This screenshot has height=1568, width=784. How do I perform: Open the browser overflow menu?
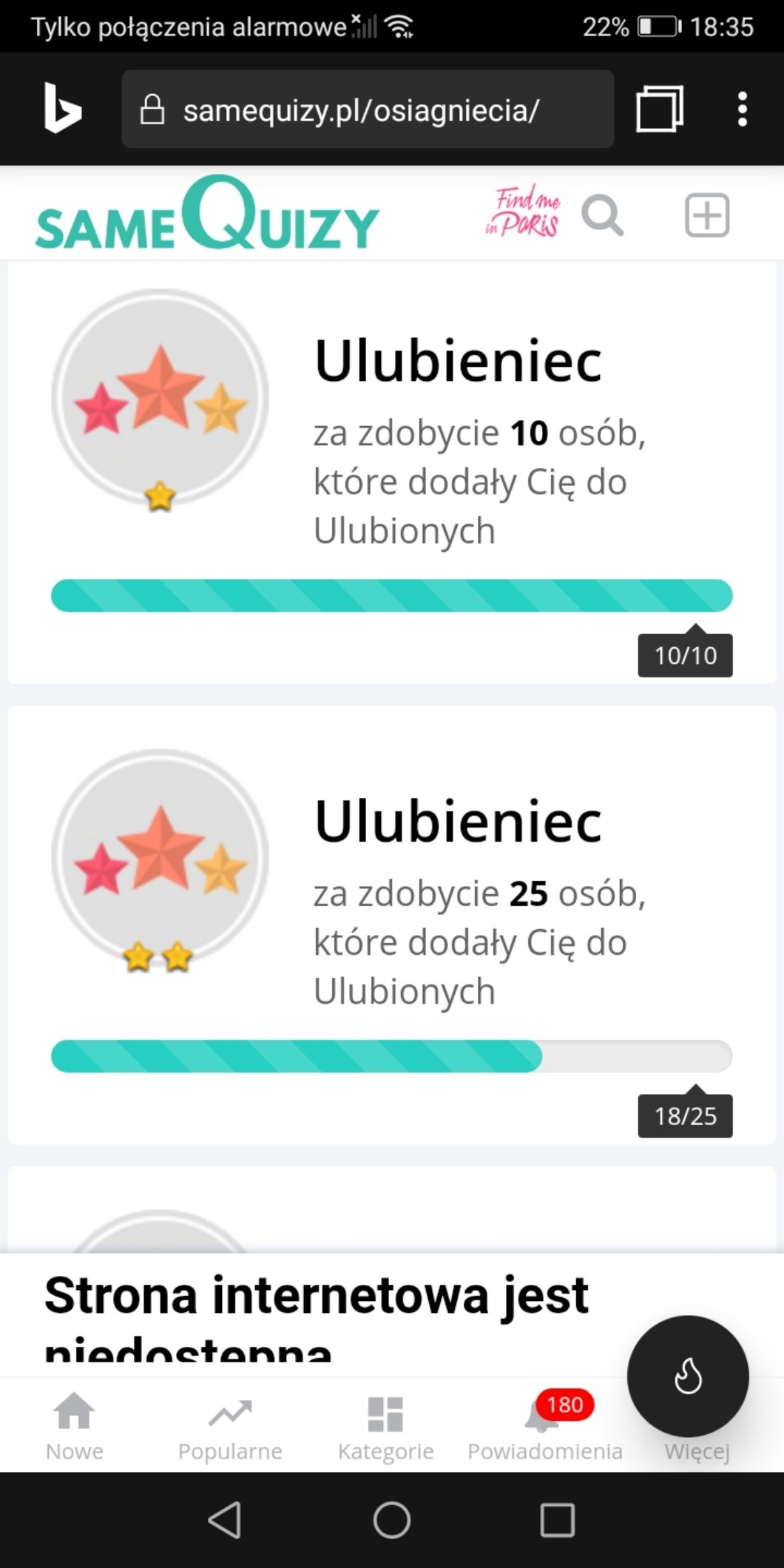(x=742, y=109)
